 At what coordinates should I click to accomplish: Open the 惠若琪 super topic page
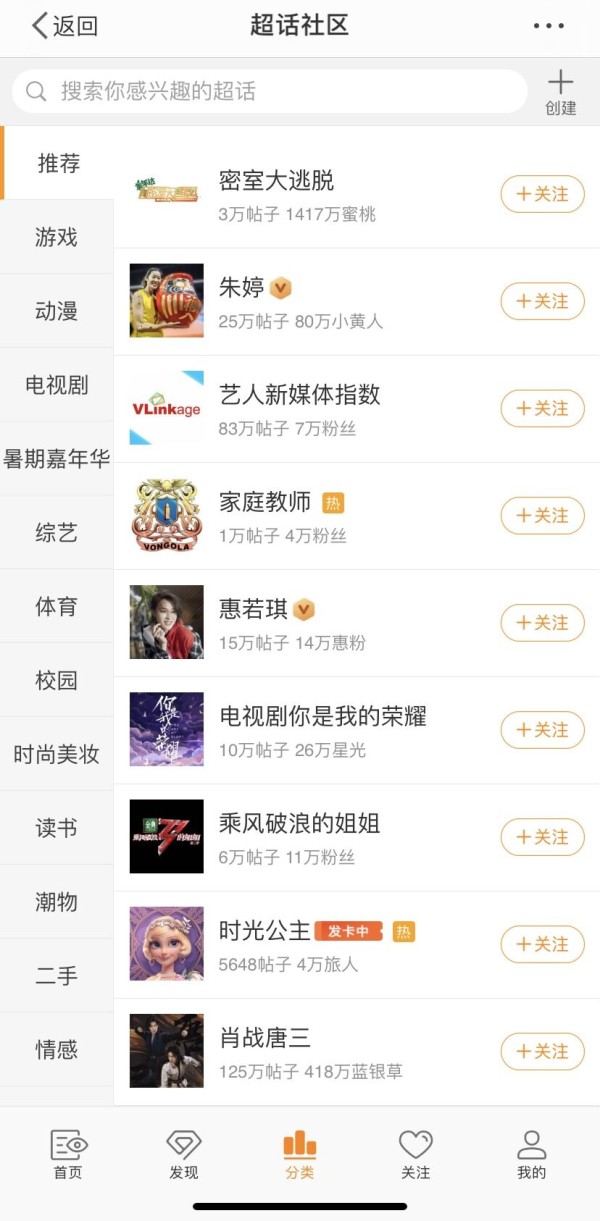(x=300, y=623)
